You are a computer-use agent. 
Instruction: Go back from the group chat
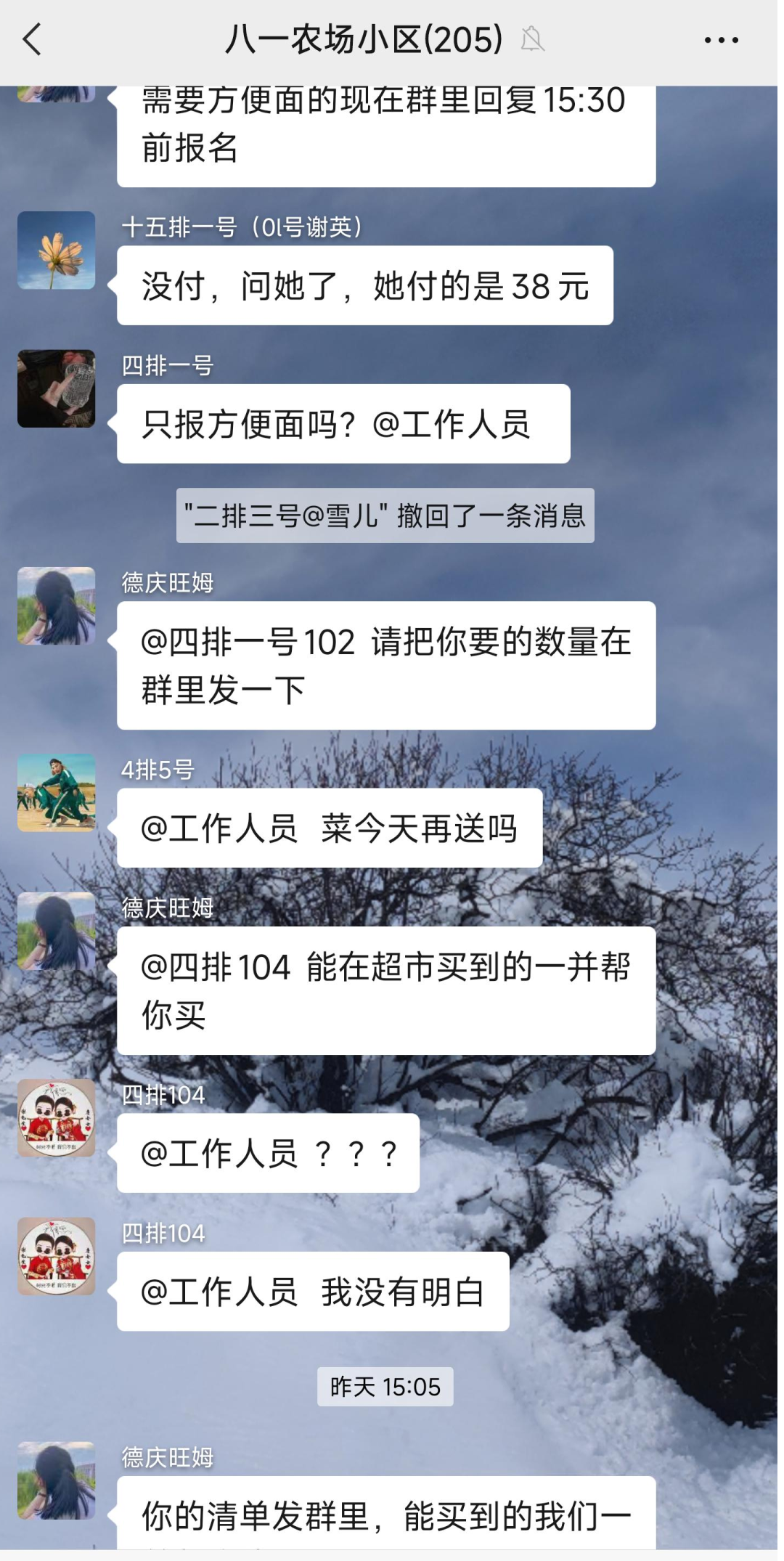point(33,40)
